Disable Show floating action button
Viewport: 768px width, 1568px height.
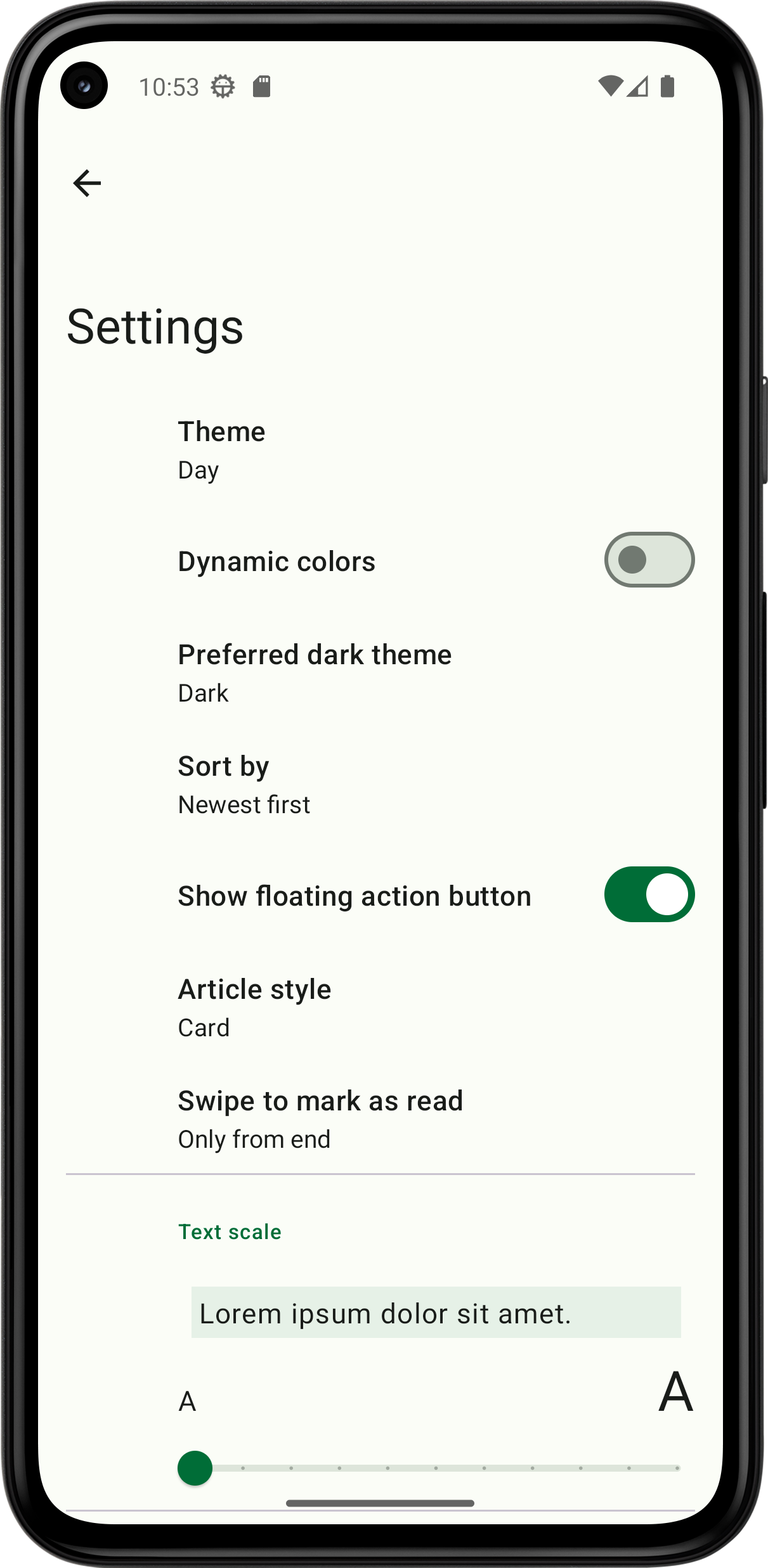tap(649, 894)
